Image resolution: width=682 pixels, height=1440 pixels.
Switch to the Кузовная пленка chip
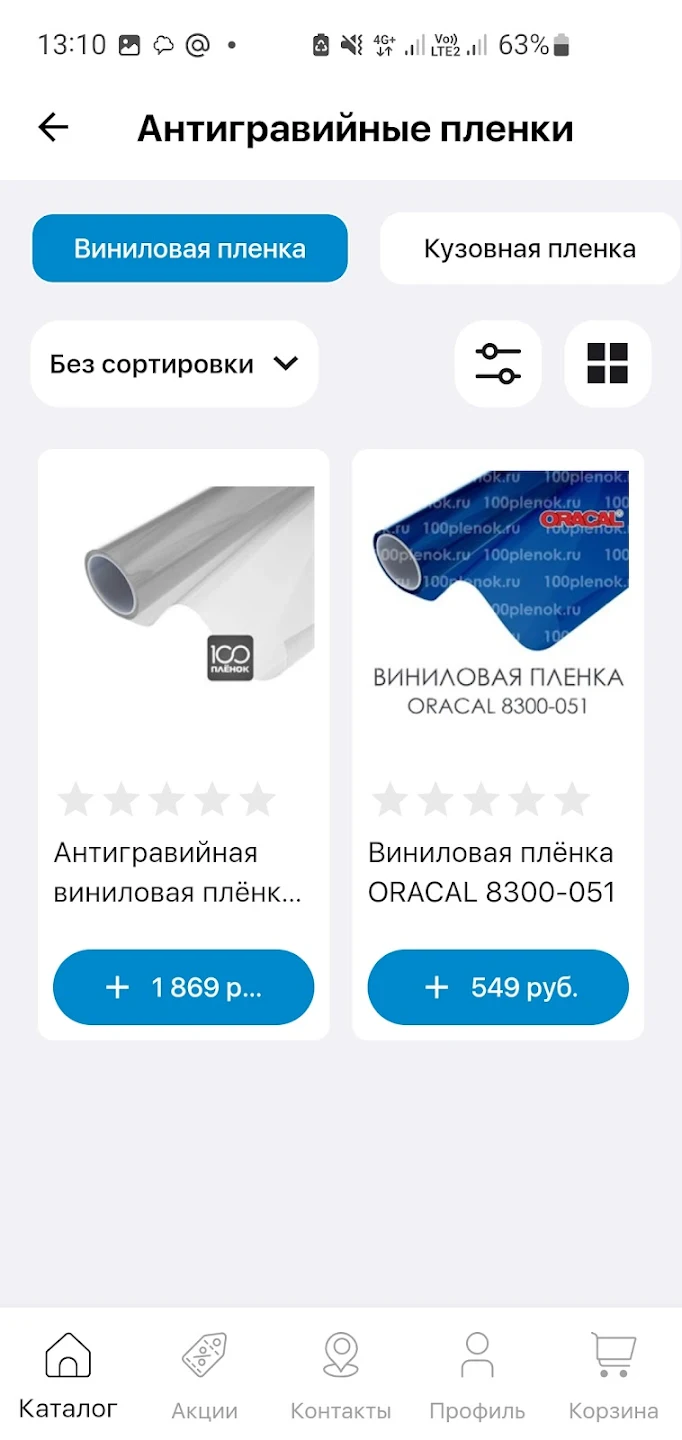(x=529, y=248)
